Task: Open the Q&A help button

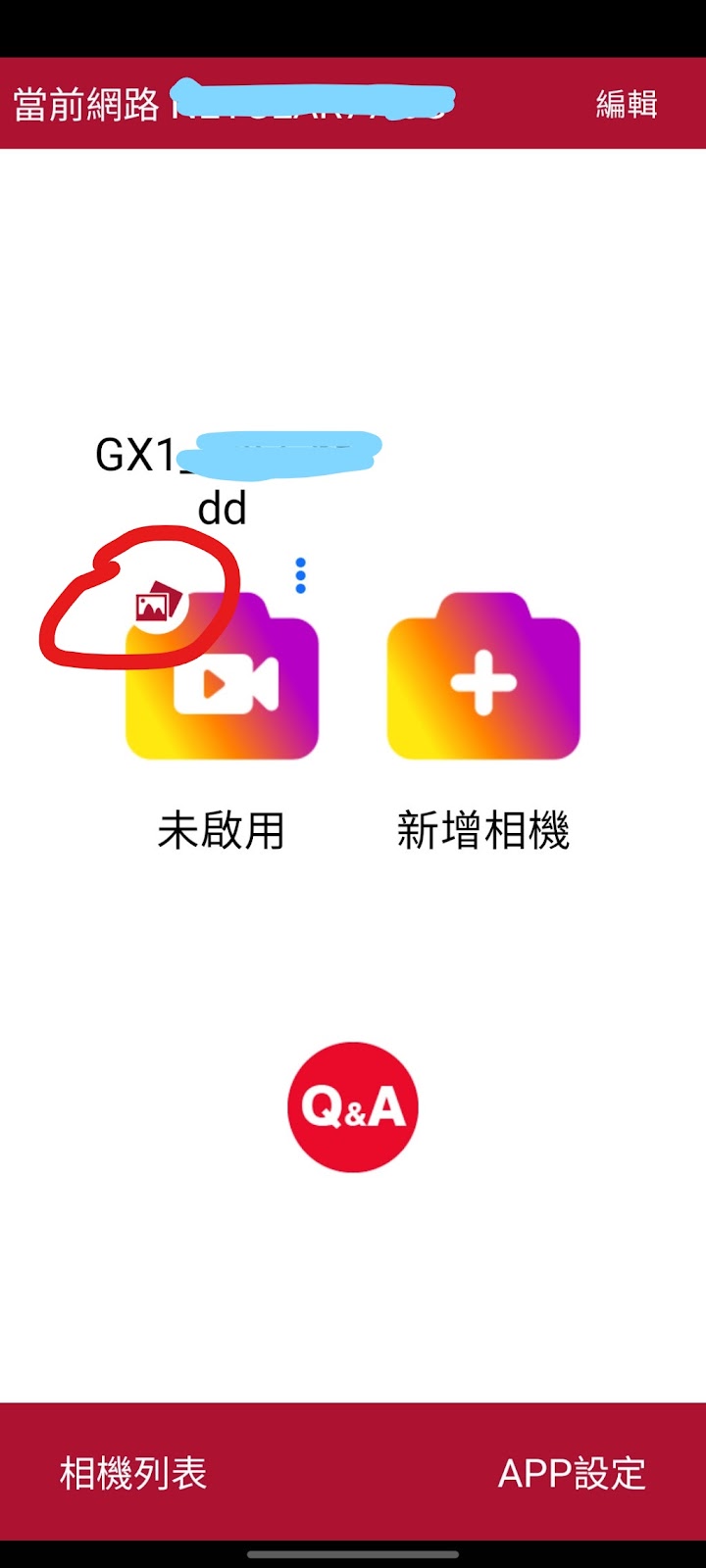Action: (x=353, y=1106)
